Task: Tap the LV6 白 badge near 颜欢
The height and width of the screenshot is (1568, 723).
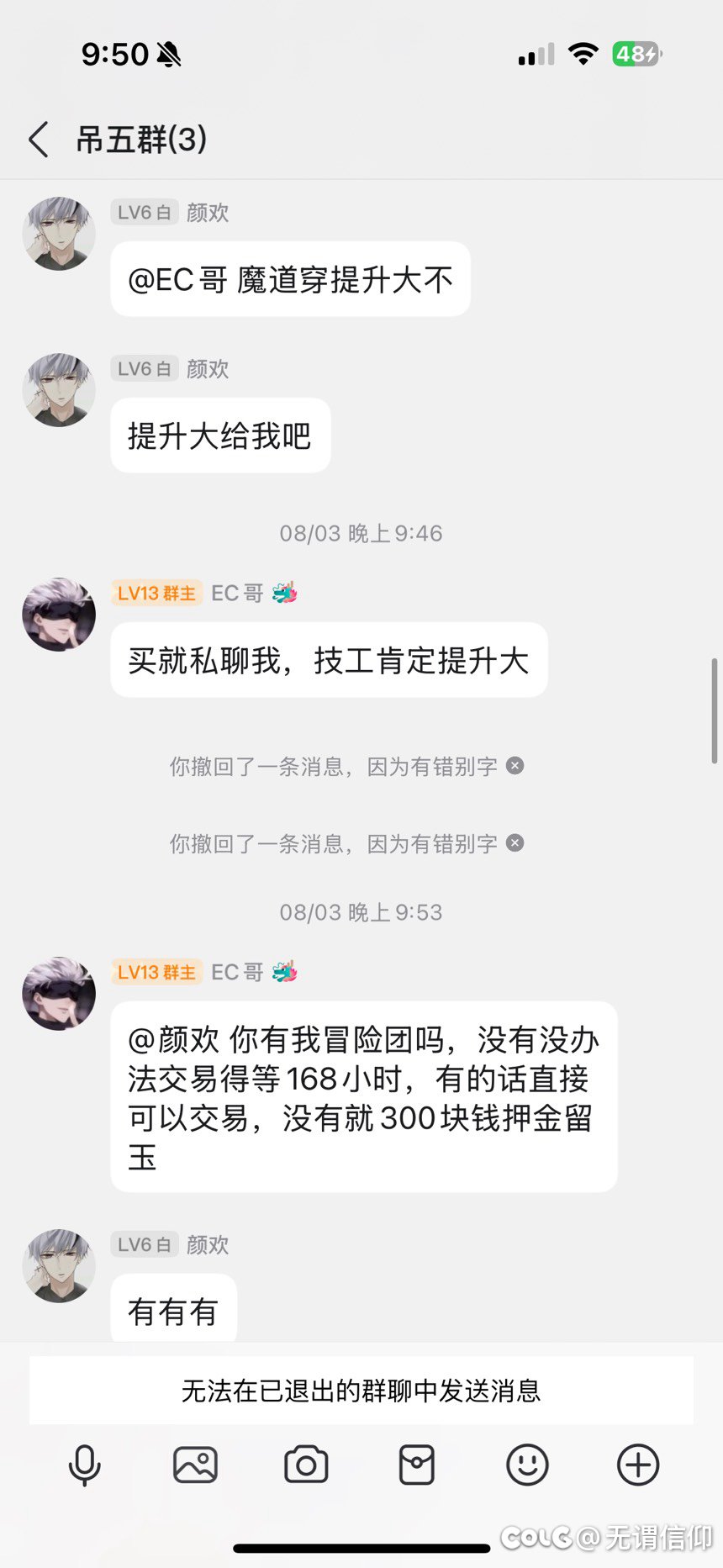Action: tap(144, 213)
